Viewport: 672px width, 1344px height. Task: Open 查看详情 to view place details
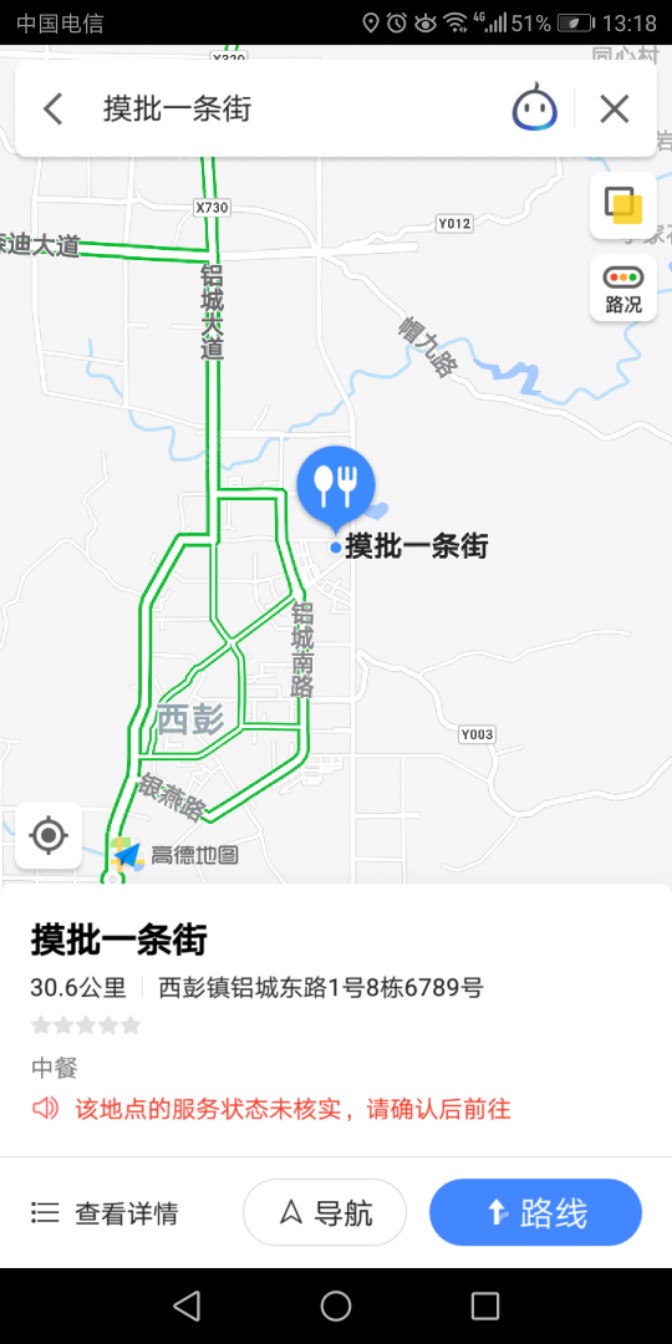point(105,1213)
